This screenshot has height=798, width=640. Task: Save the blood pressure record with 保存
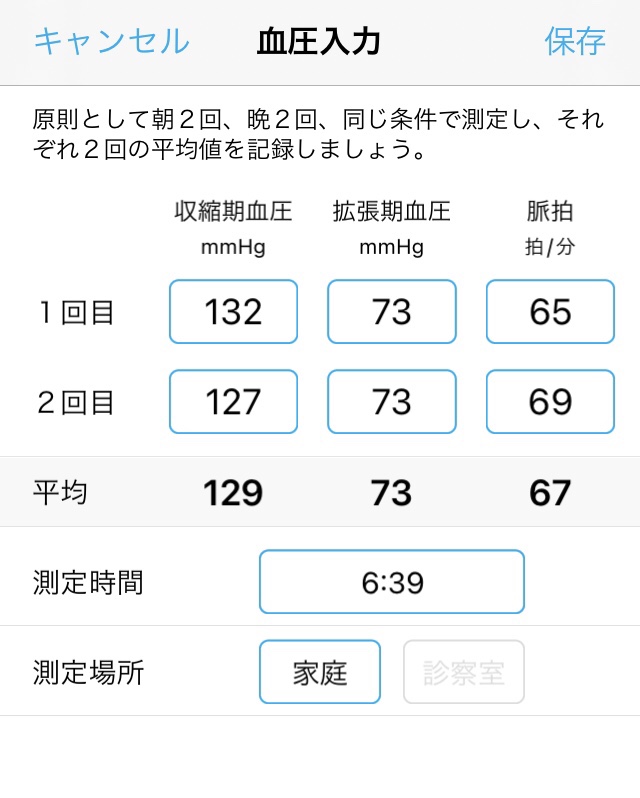(575, 41)
